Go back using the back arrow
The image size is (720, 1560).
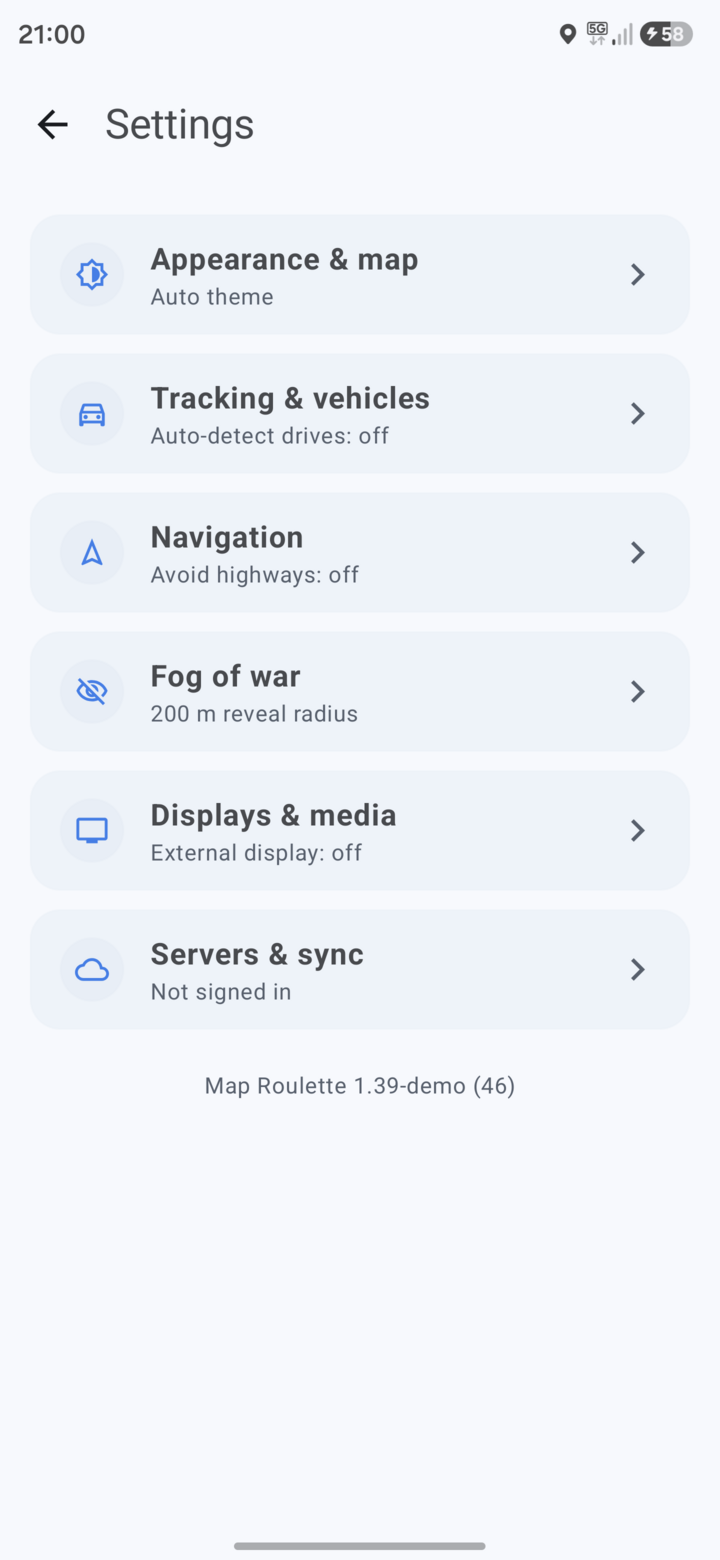52,124
